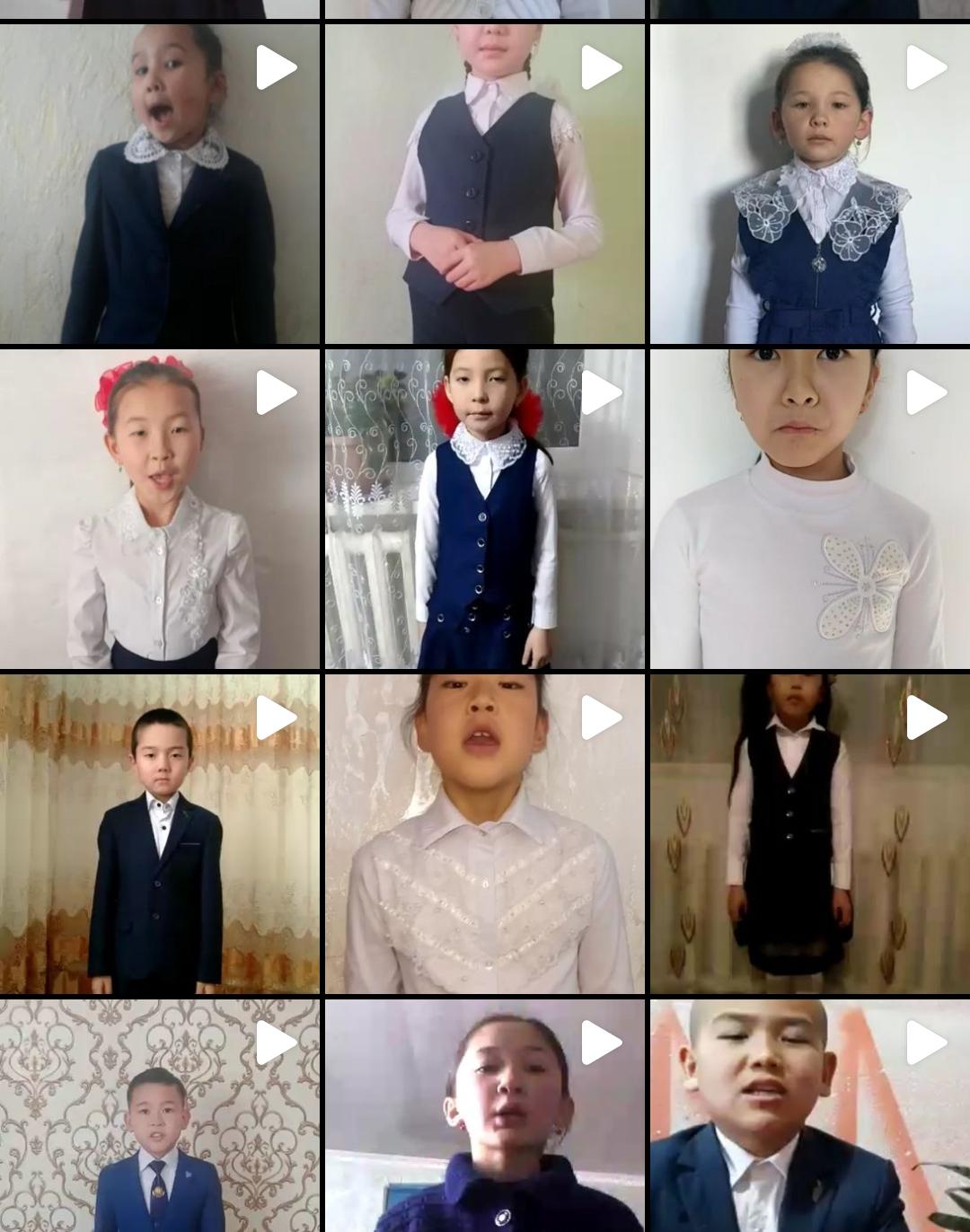Screen dimensions: 970x1232
Task: Play video of girl in blue vest by radiator
Action: tap(484, 509)
